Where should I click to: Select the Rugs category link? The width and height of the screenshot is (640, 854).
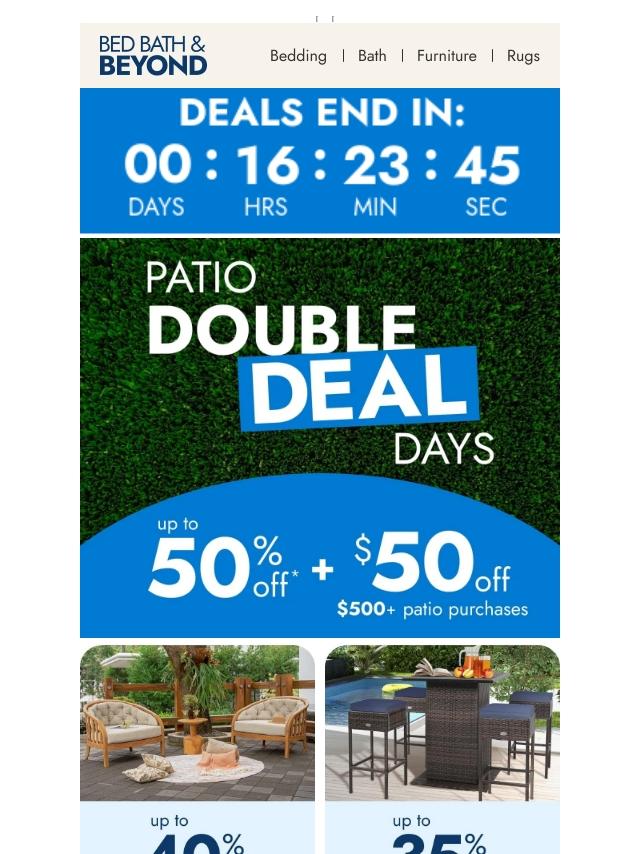coord(523,56)
